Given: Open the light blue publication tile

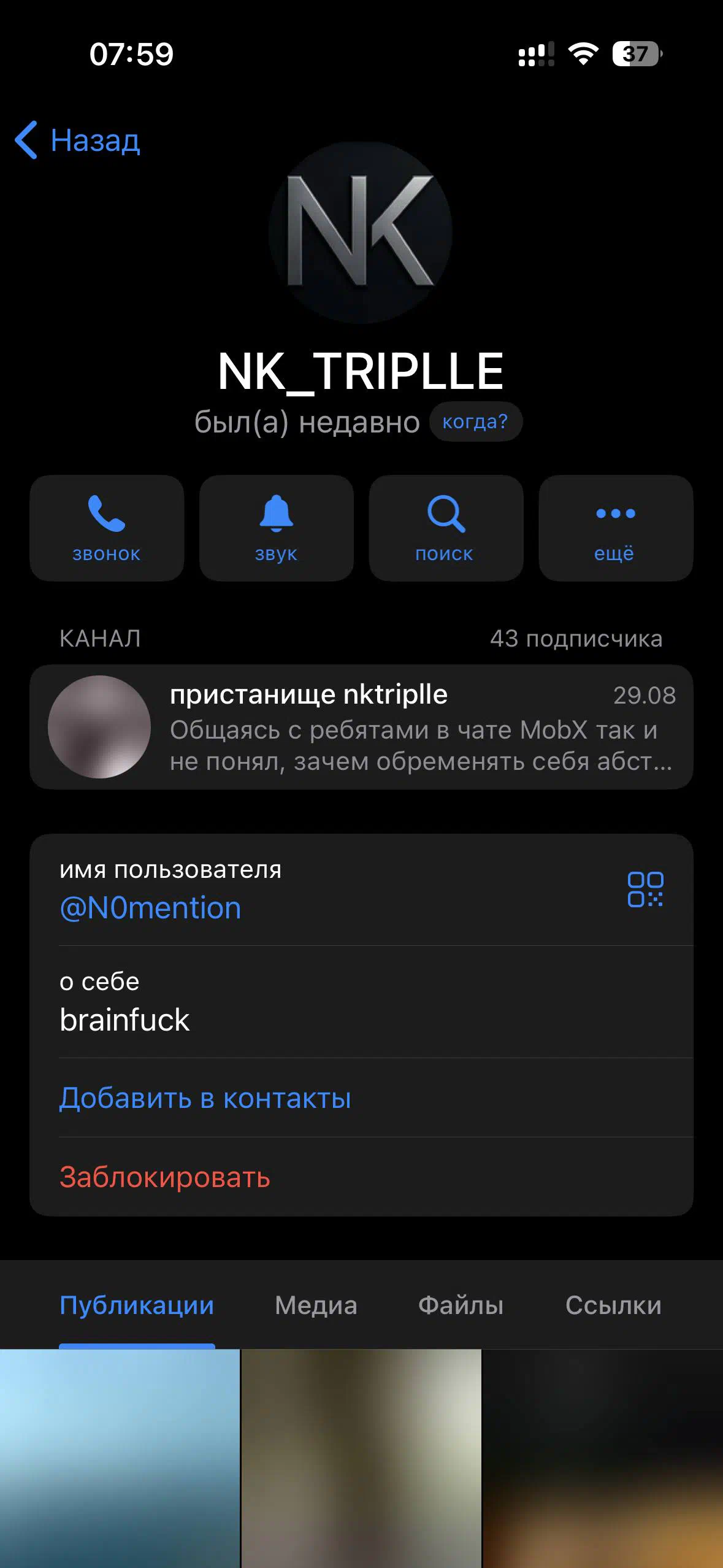Looking at the screenshot, I should pyautogui.click(x=120, y=1458).
